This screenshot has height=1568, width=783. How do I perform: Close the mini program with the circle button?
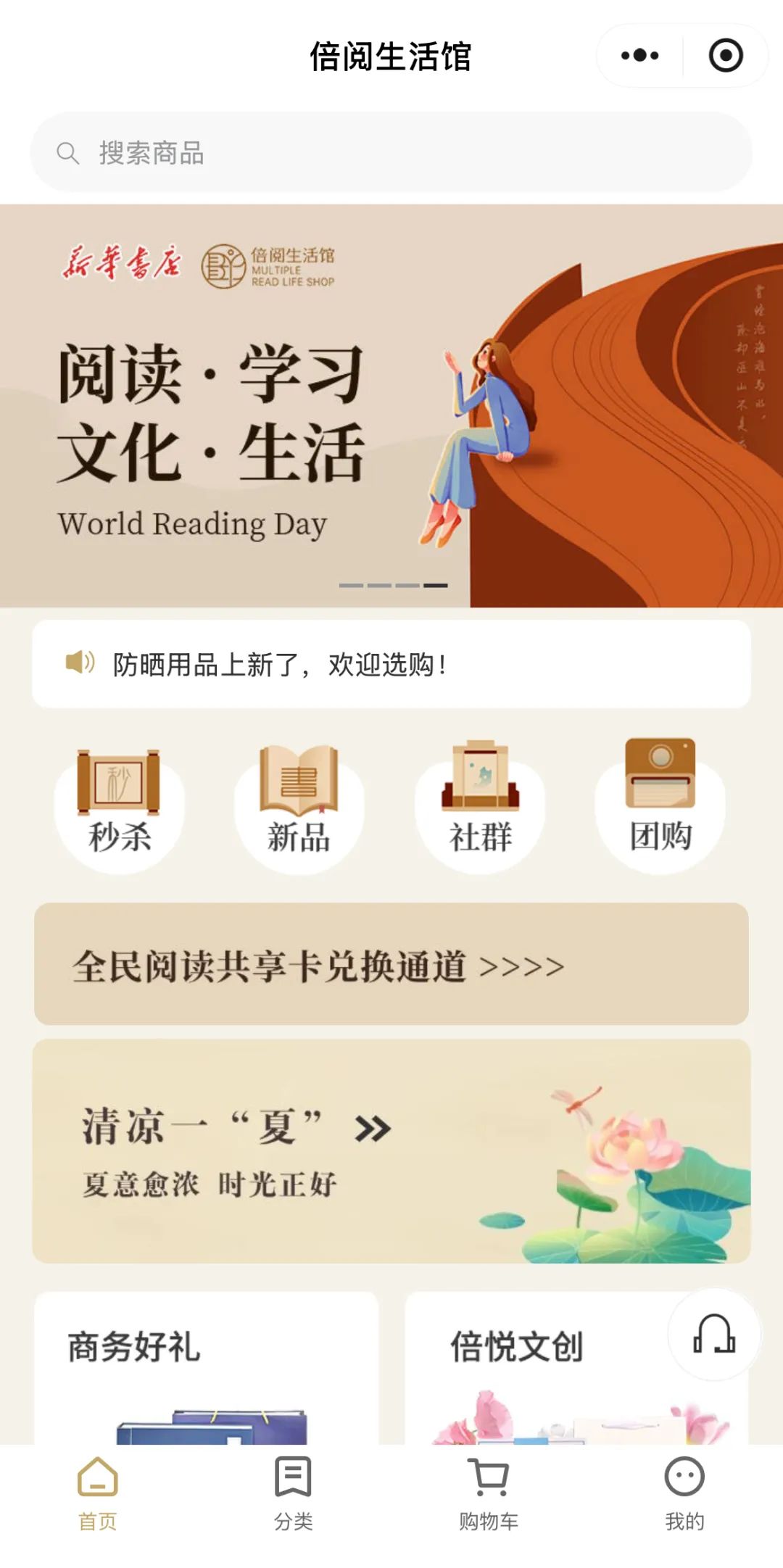tap(725, 56)
